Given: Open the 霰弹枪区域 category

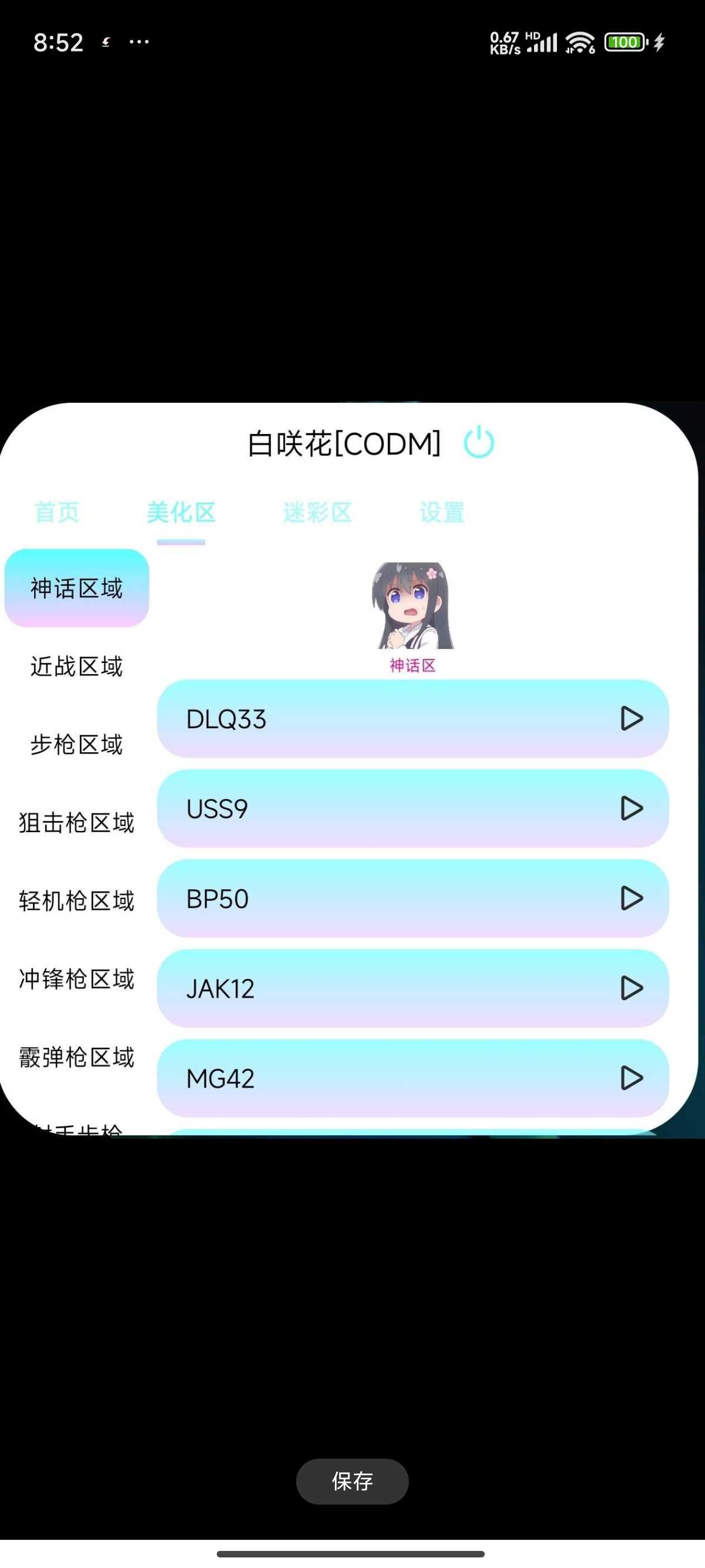Looking at the screenshot, I should pyautogui.click(x=77, y=1056).
